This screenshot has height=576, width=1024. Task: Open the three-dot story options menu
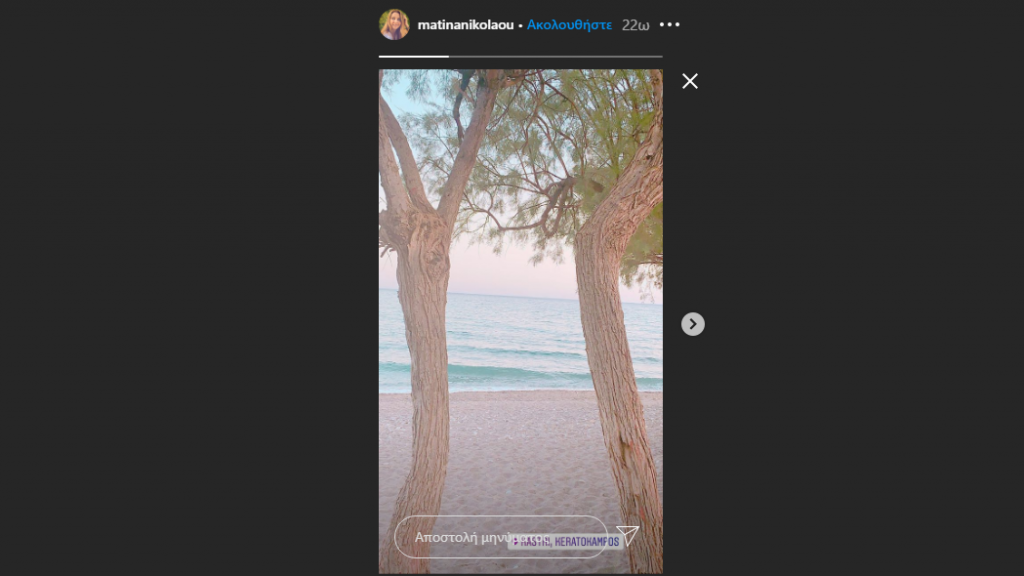[670, 24]
